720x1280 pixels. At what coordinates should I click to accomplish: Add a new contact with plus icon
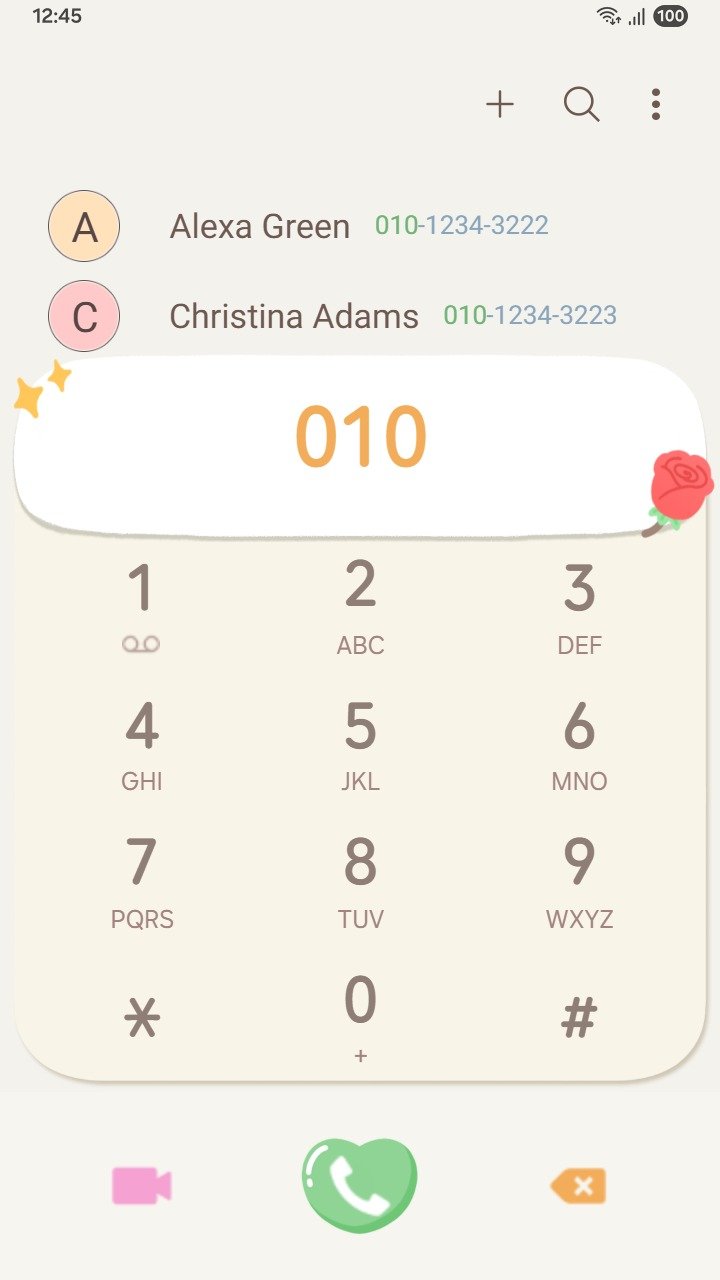tap(500, 104)
